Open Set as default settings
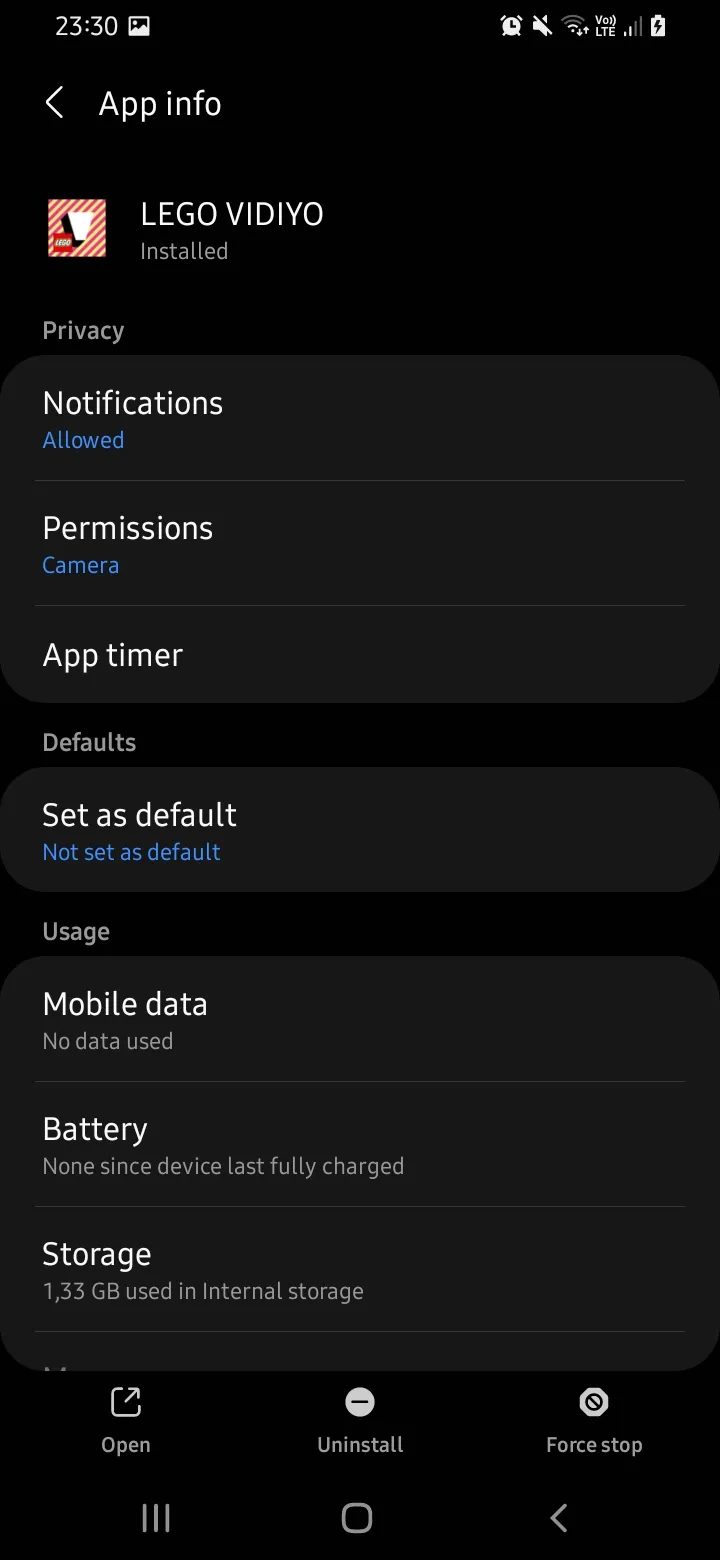The height and width of the screenshot is (1560, 720). (360, 830)
